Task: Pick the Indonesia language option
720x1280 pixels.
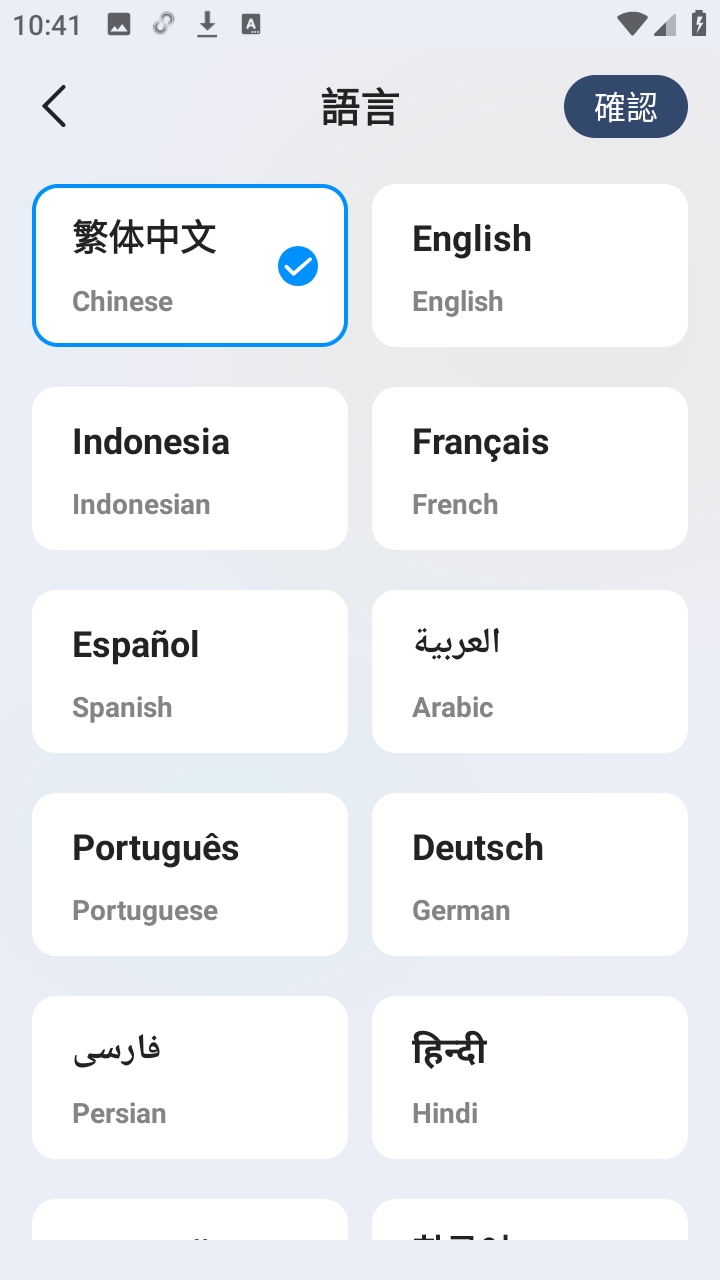Action: 190,469
